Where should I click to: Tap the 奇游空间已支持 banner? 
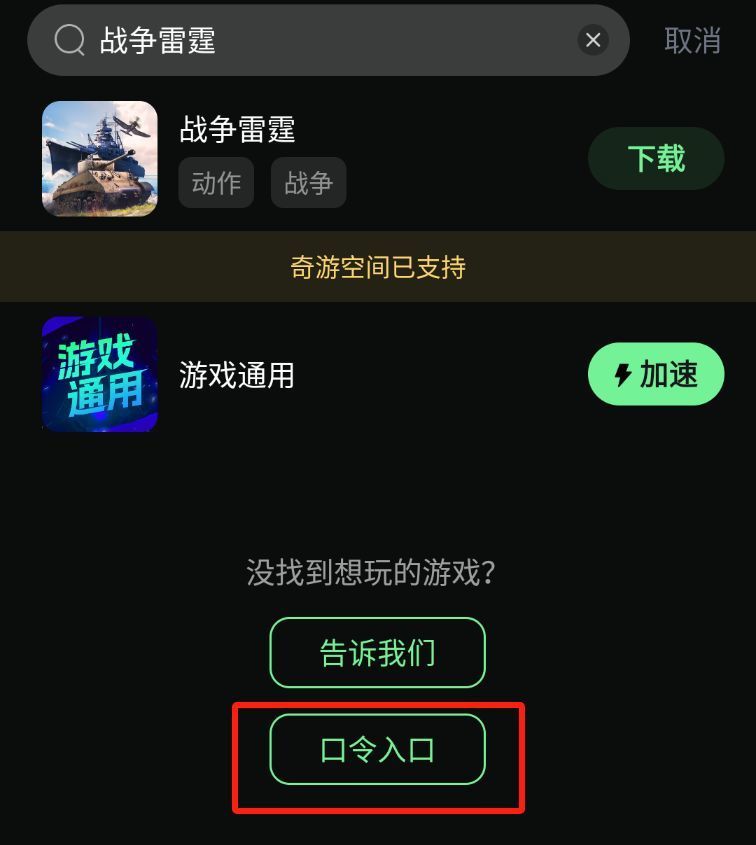click(x=378, y=267)
